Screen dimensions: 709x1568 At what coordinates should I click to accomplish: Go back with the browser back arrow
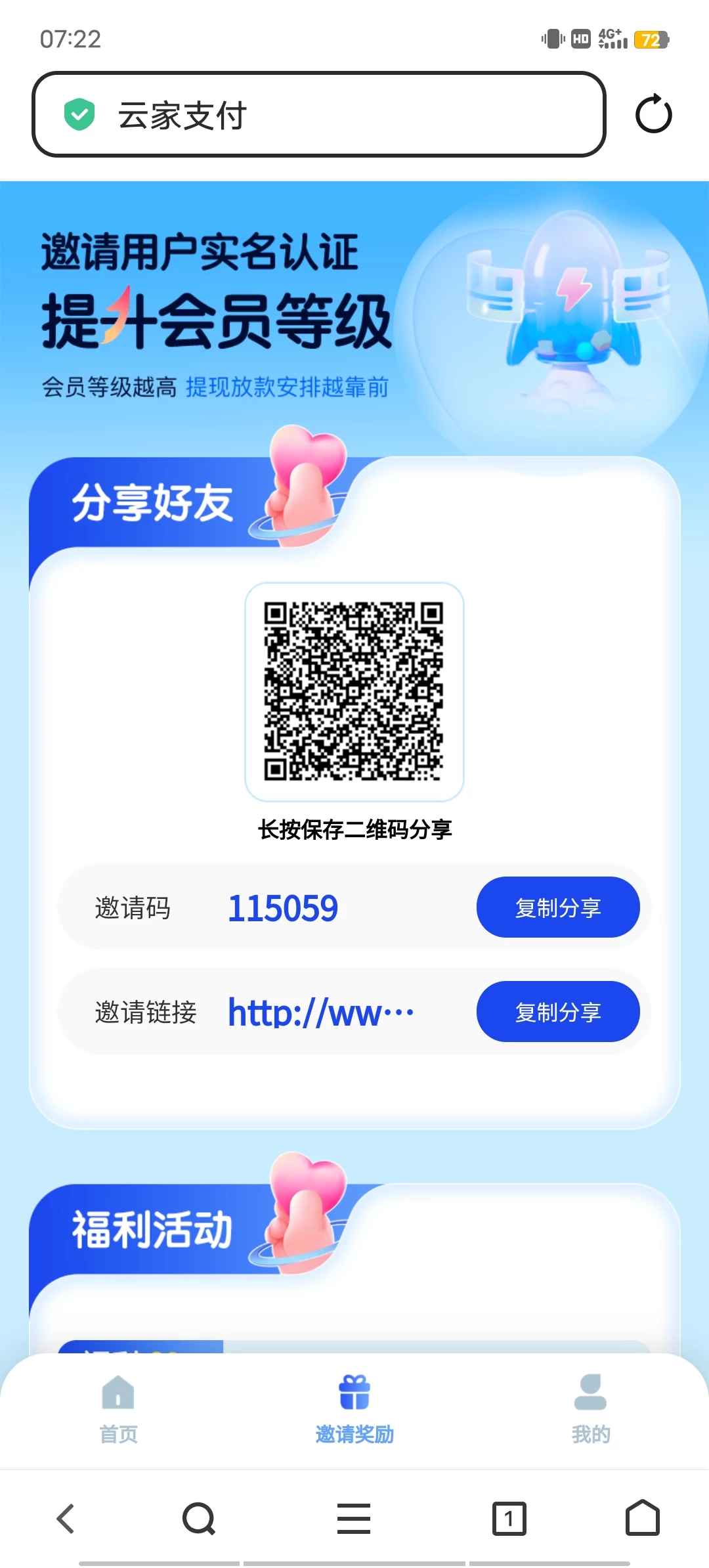click(66, 1518)
